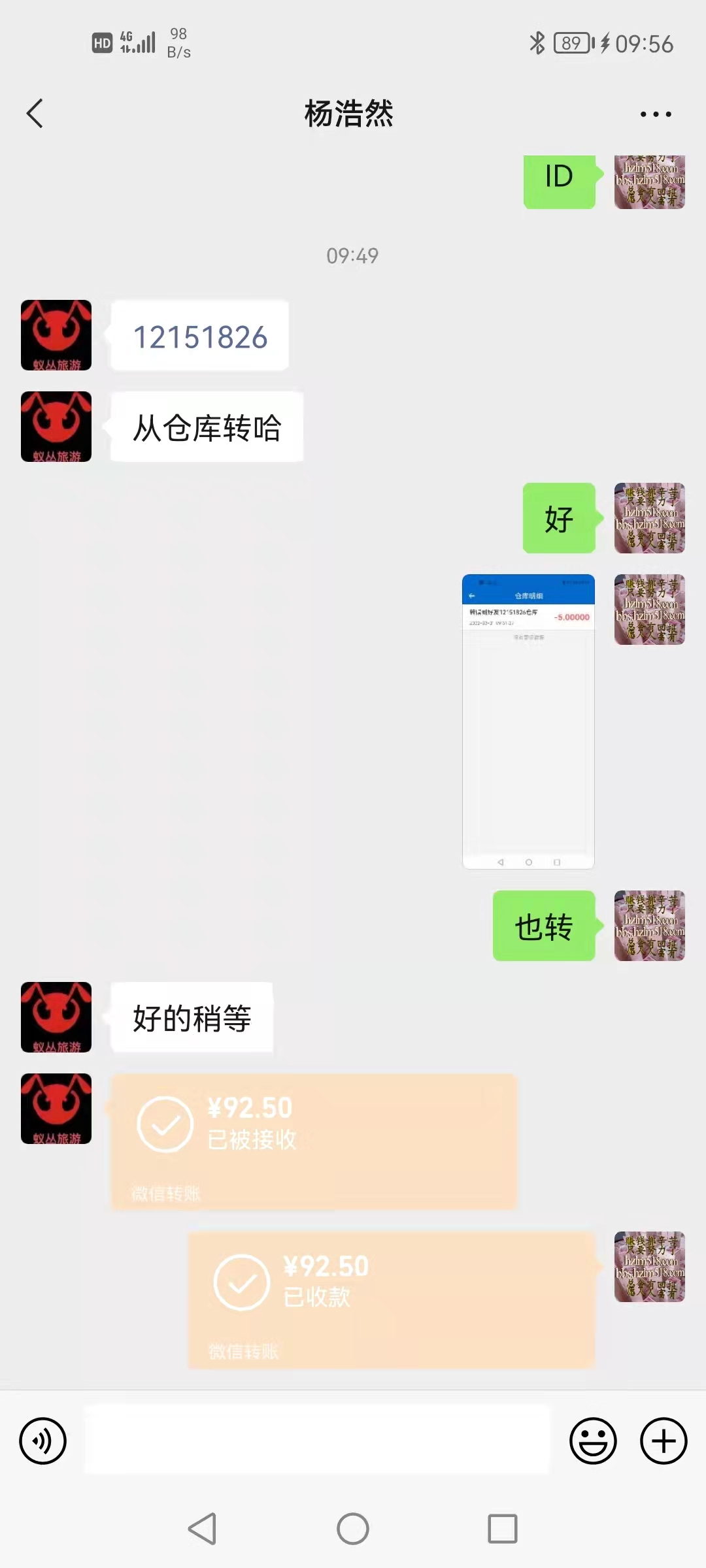Open the recent apps view
Screen dimensions: 706x1568
502,1529
